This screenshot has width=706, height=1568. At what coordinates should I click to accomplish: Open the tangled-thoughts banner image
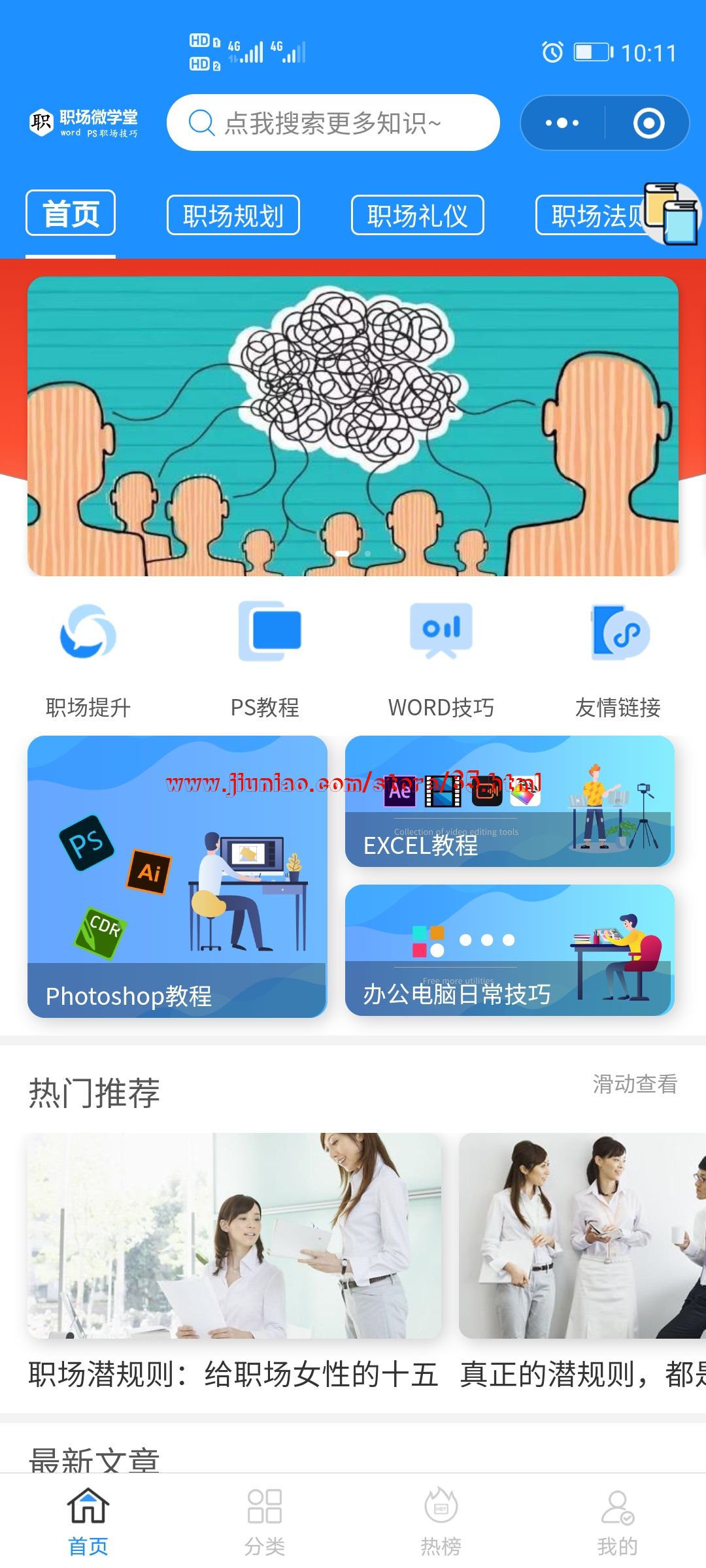pyautogui.click(x=352, y=426)
